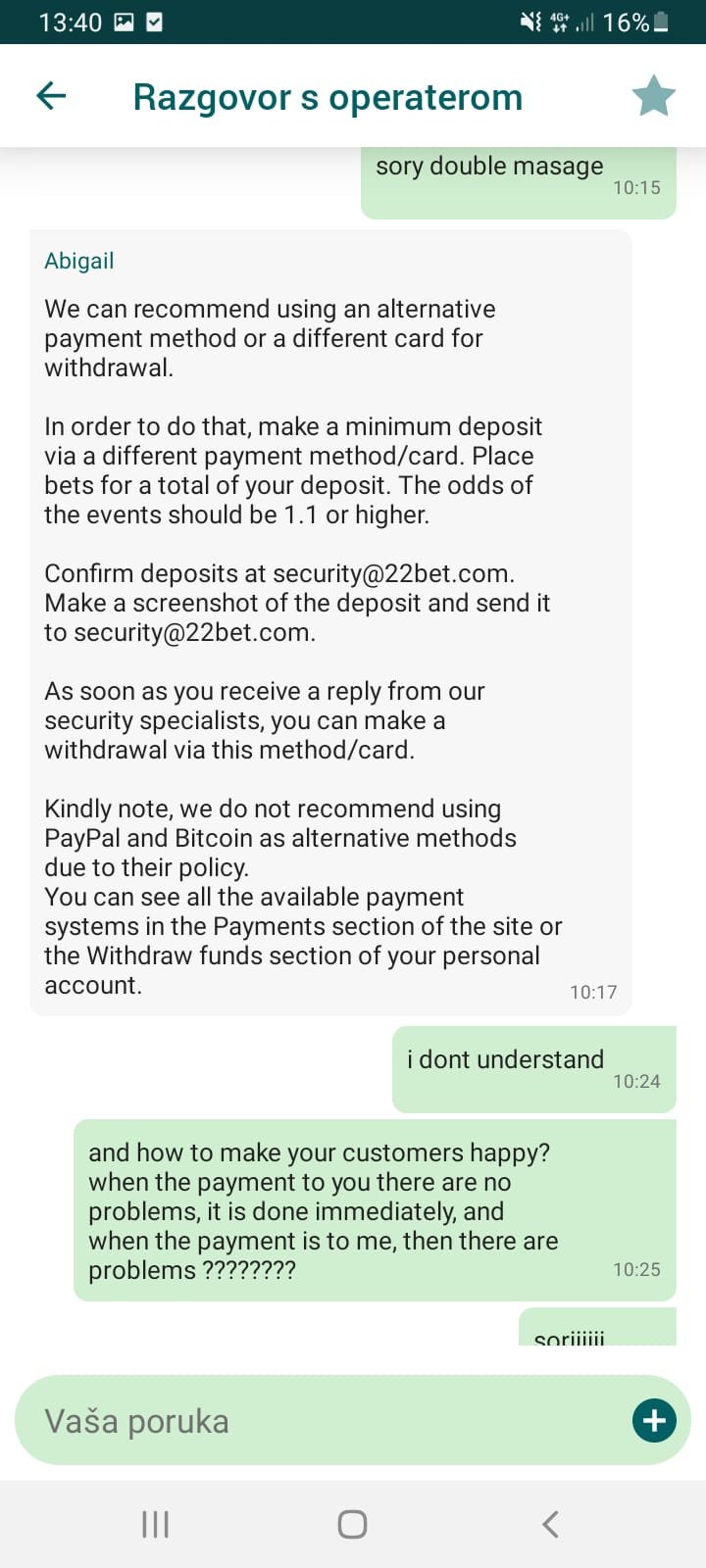Go back from the operator chat

pyautogui.click(x=51, y=96)
